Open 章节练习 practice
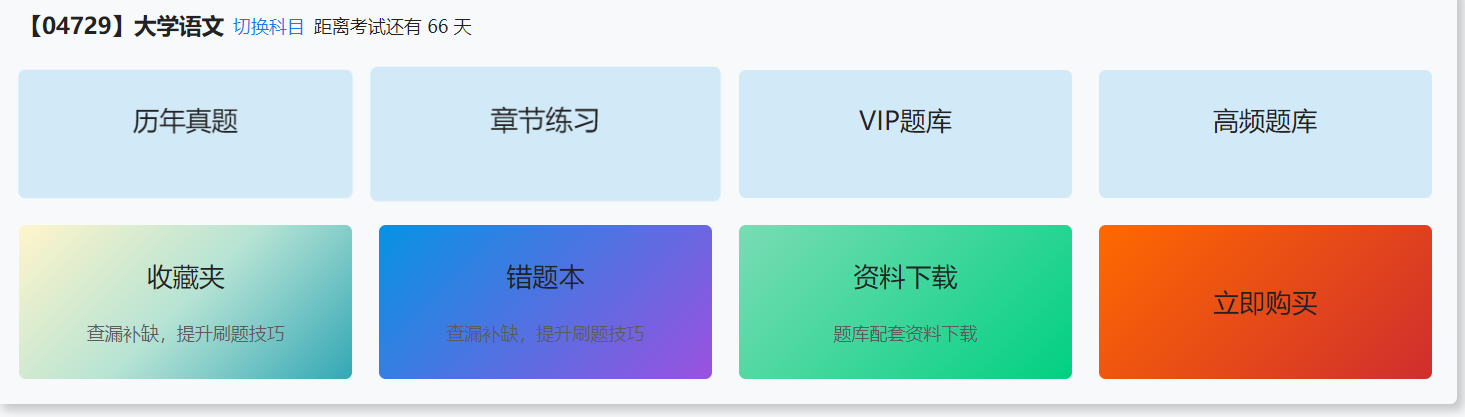 click(545, 133)
